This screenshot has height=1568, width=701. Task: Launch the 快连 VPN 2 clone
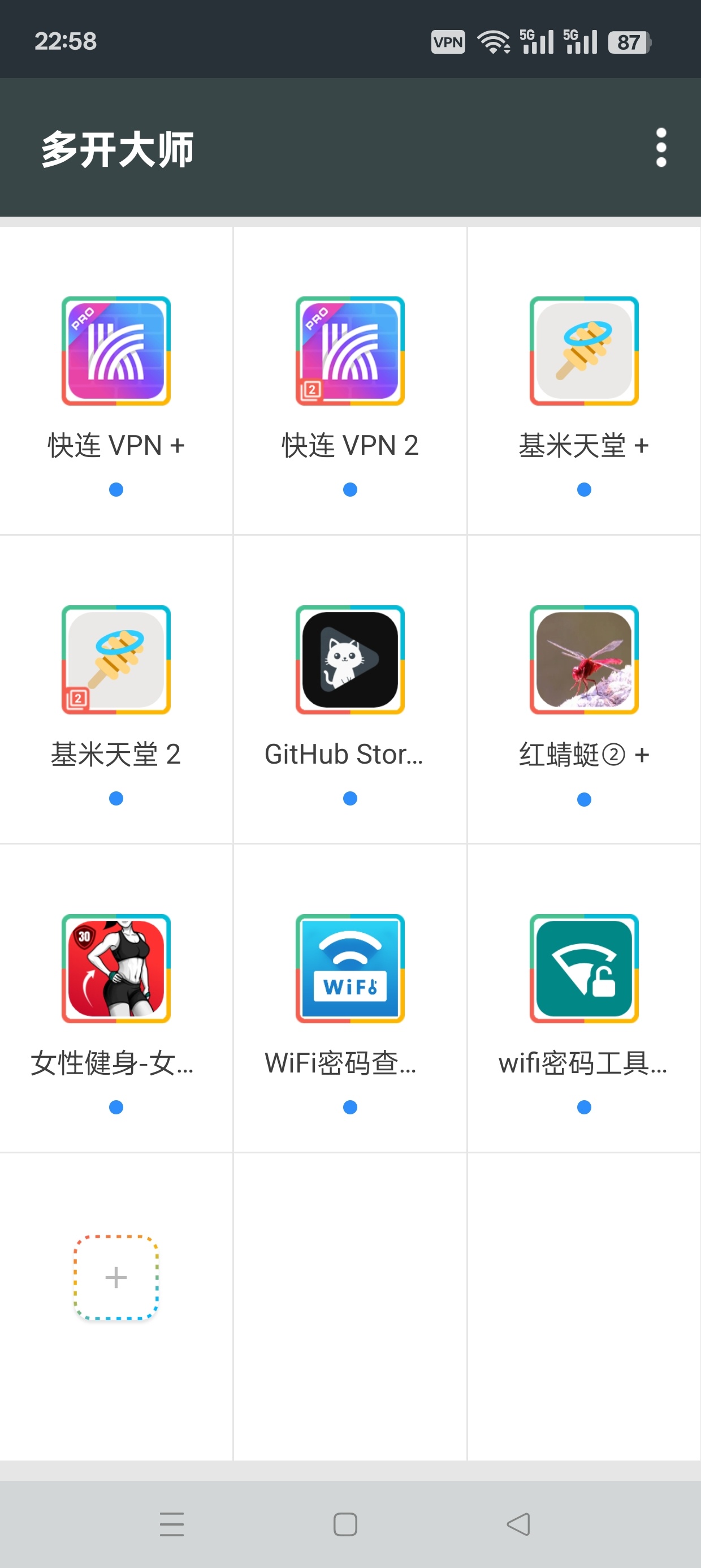click(349, 351)
